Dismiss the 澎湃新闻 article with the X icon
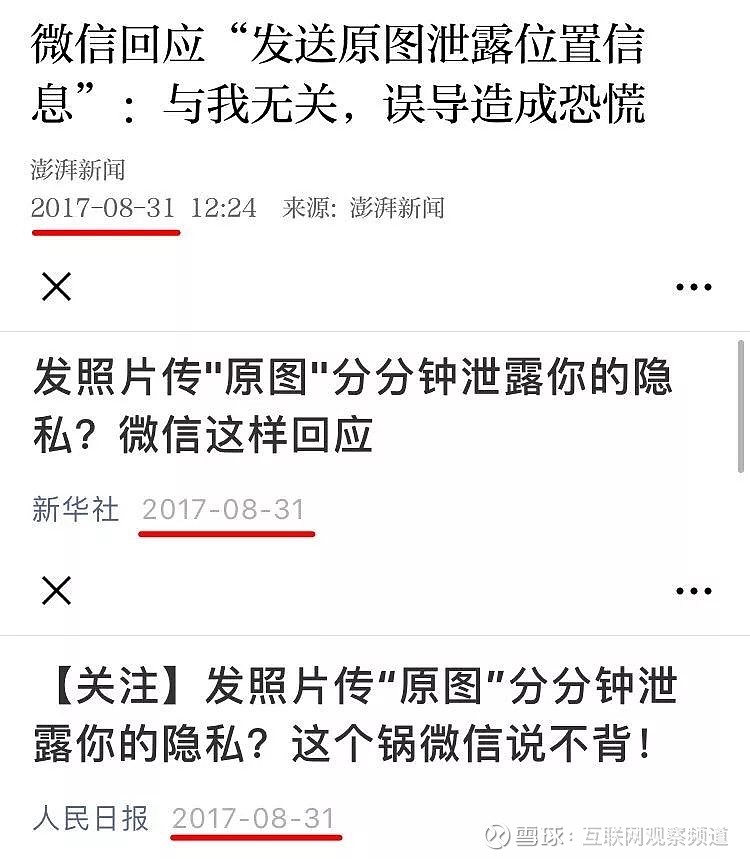 pos(57,287)
